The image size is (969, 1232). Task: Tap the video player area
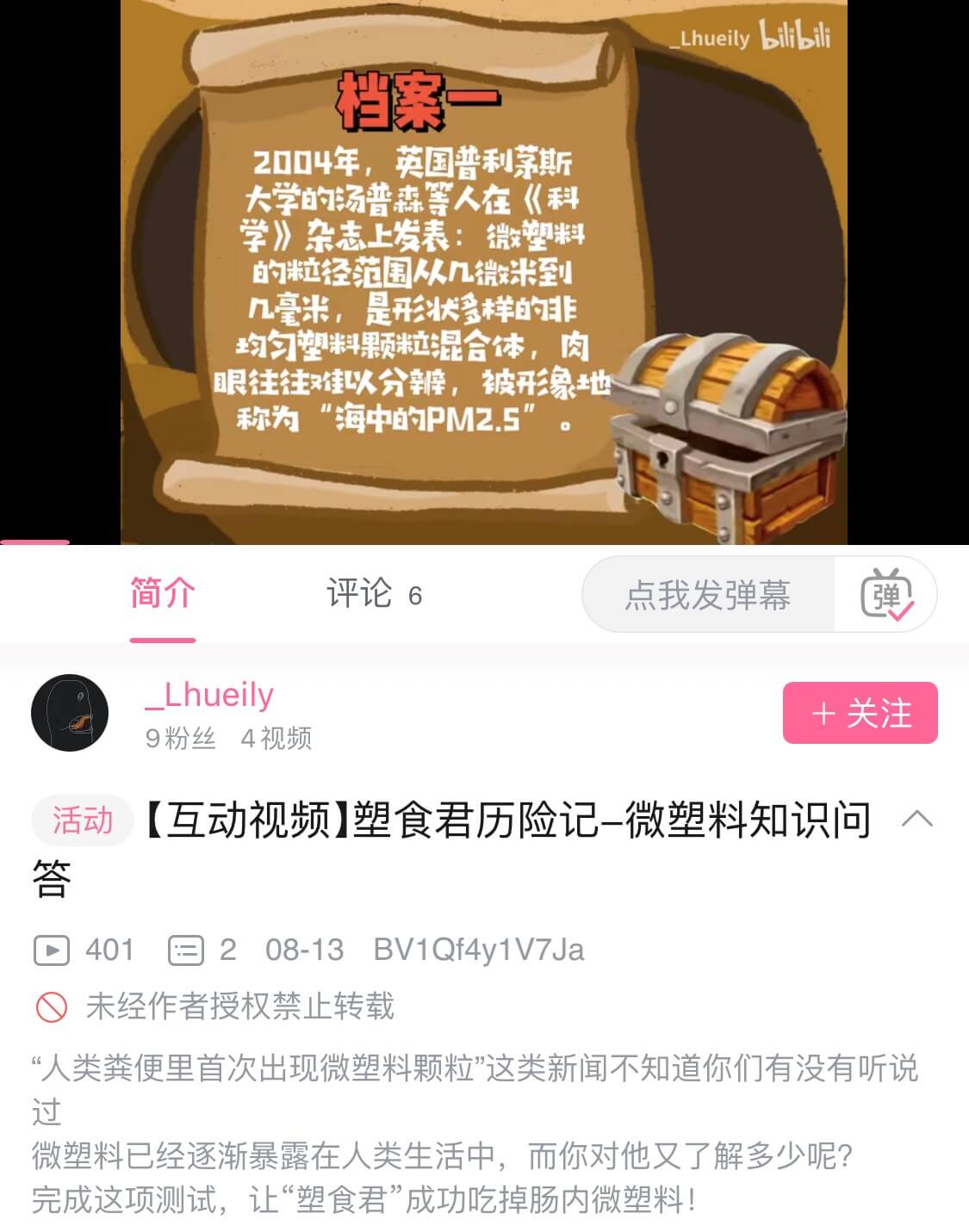[484, 272]
